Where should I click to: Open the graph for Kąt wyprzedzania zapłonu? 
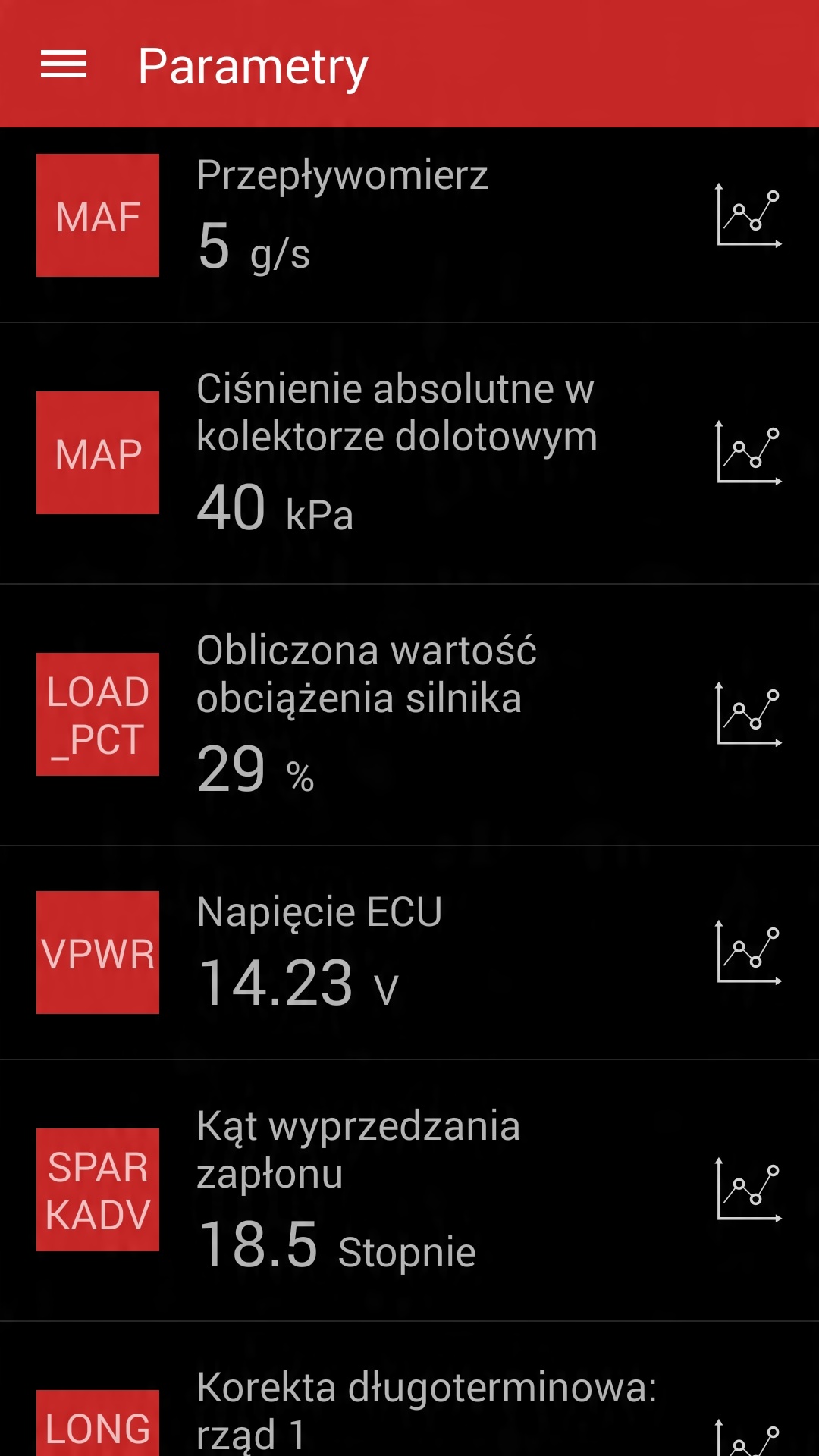(x=748, y=1190)
